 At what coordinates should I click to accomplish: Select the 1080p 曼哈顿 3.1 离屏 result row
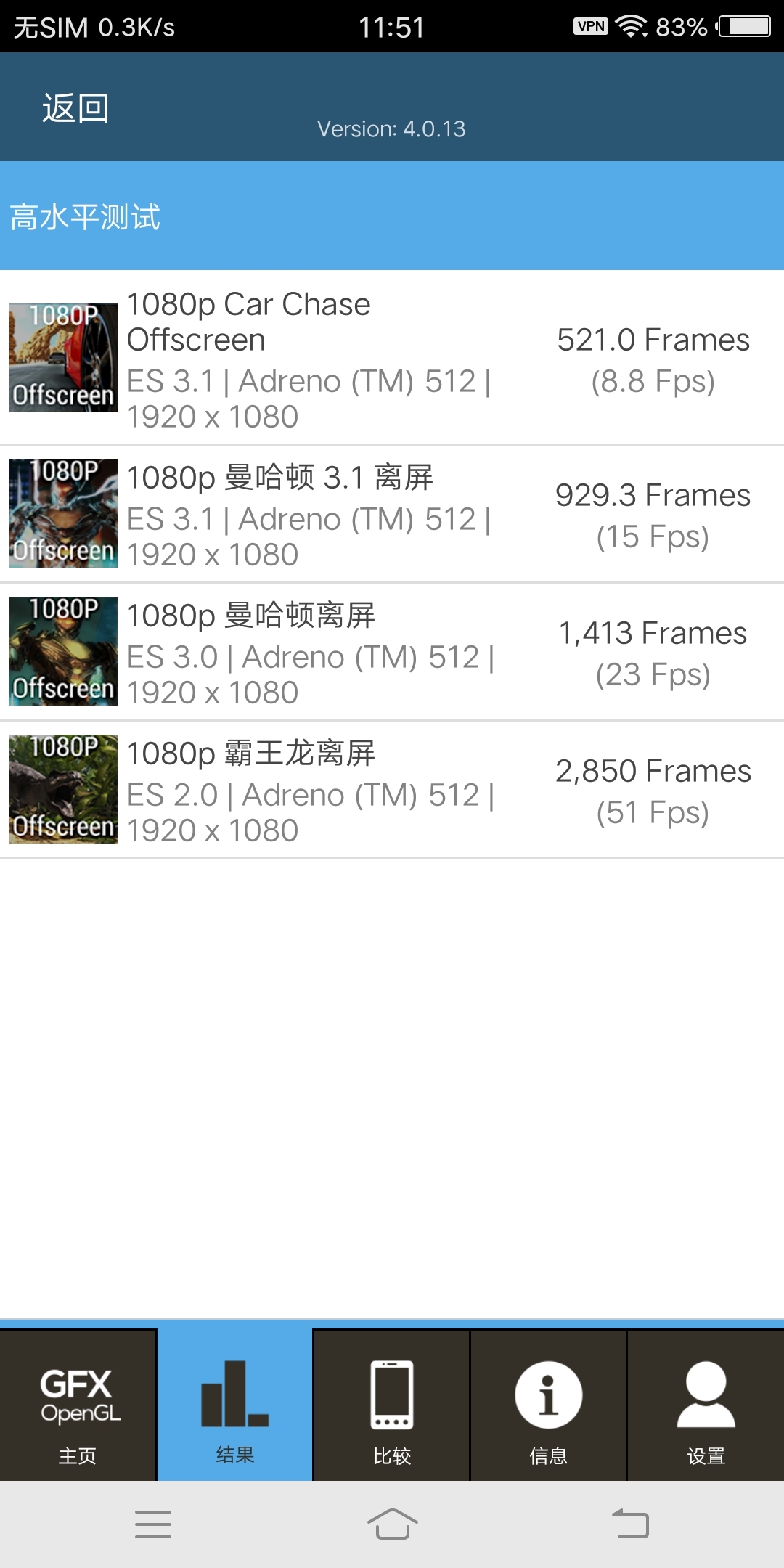[392, 513]
